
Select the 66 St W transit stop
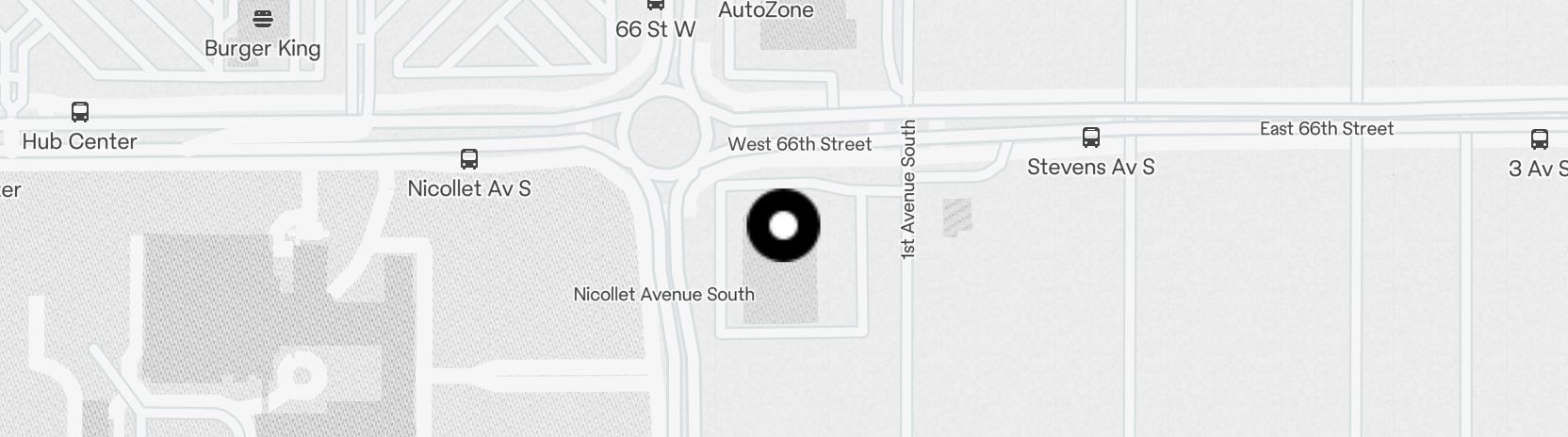point(655,6)
